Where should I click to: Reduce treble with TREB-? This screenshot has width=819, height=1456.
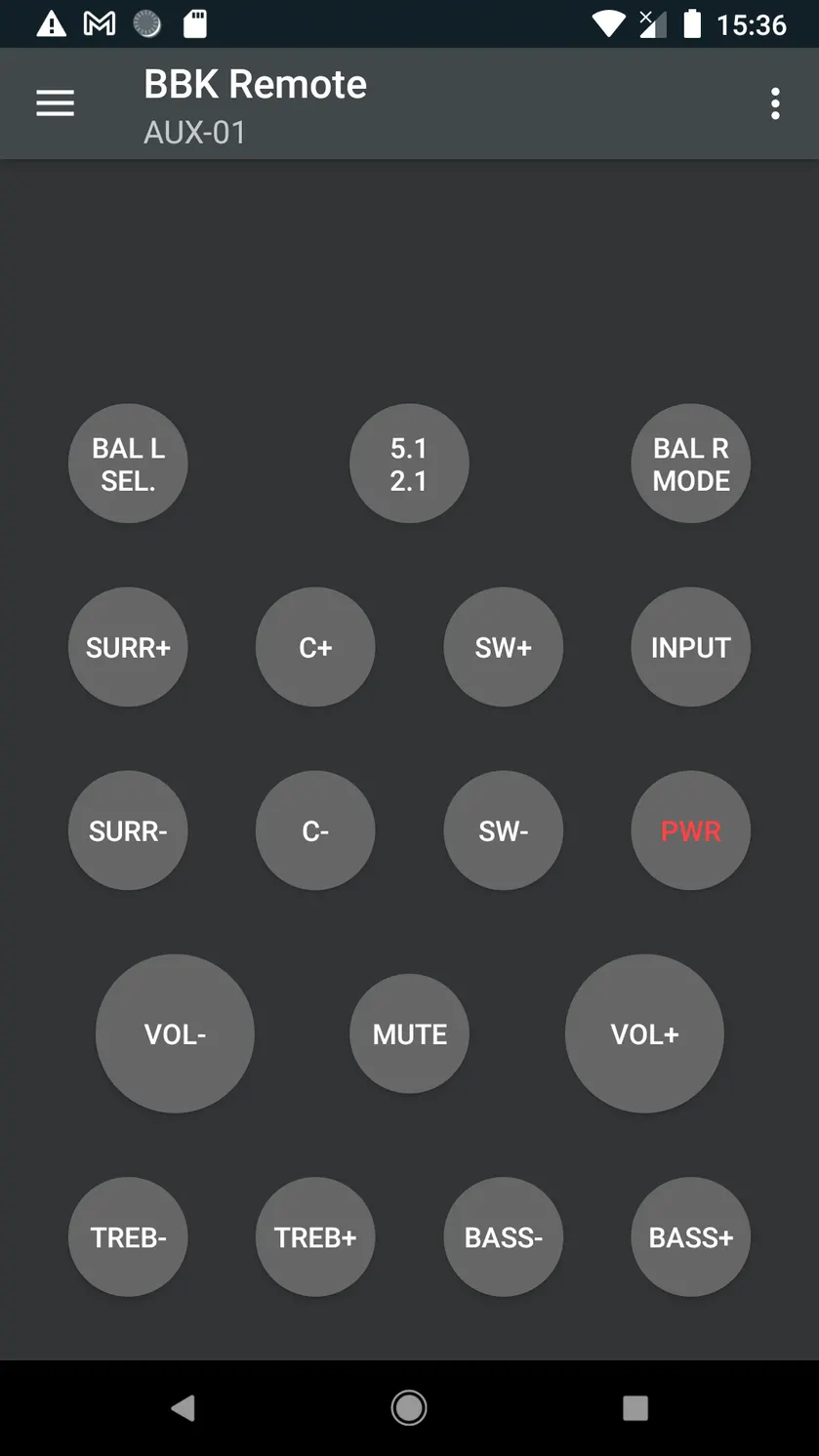pyautogui.click(x=128, y=1236)
